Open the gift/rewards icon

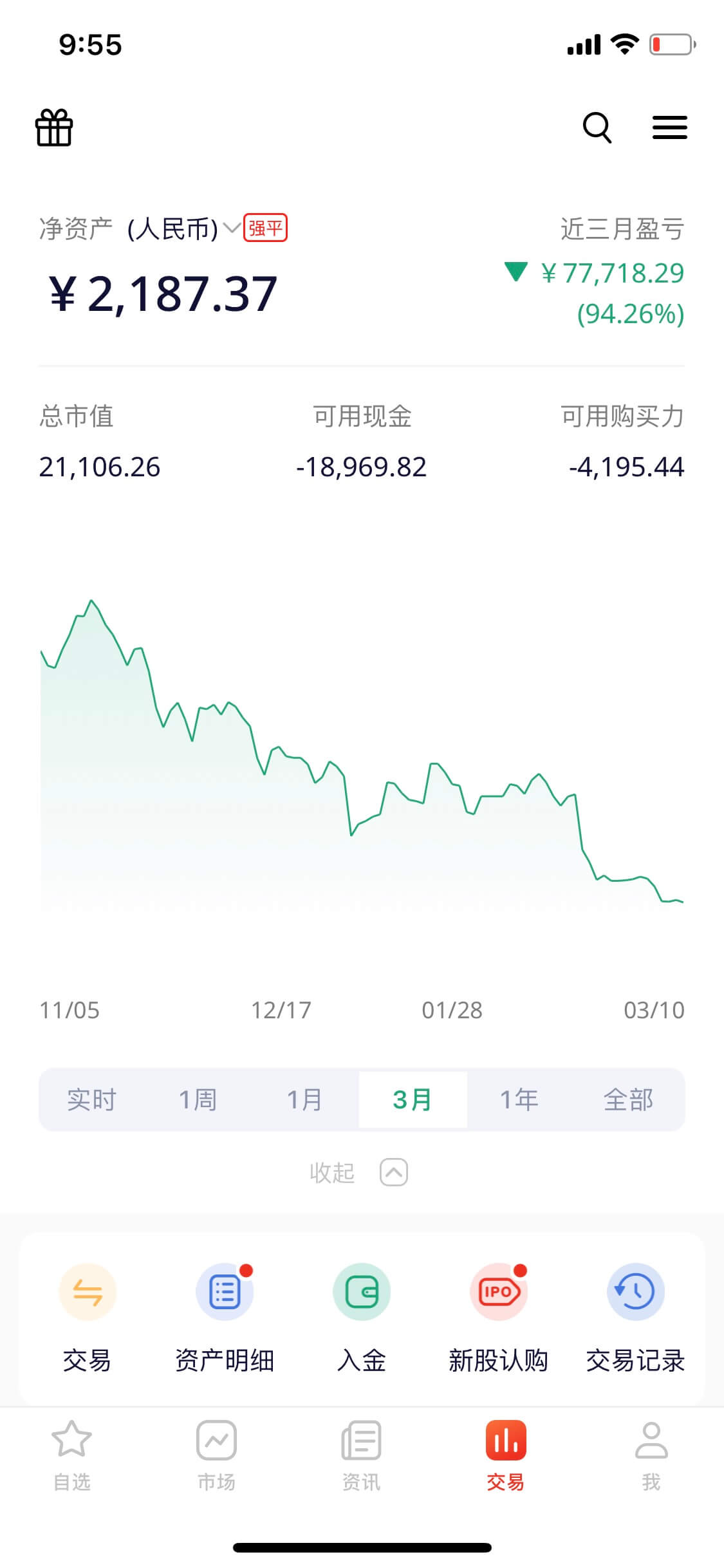pos(55,127)
